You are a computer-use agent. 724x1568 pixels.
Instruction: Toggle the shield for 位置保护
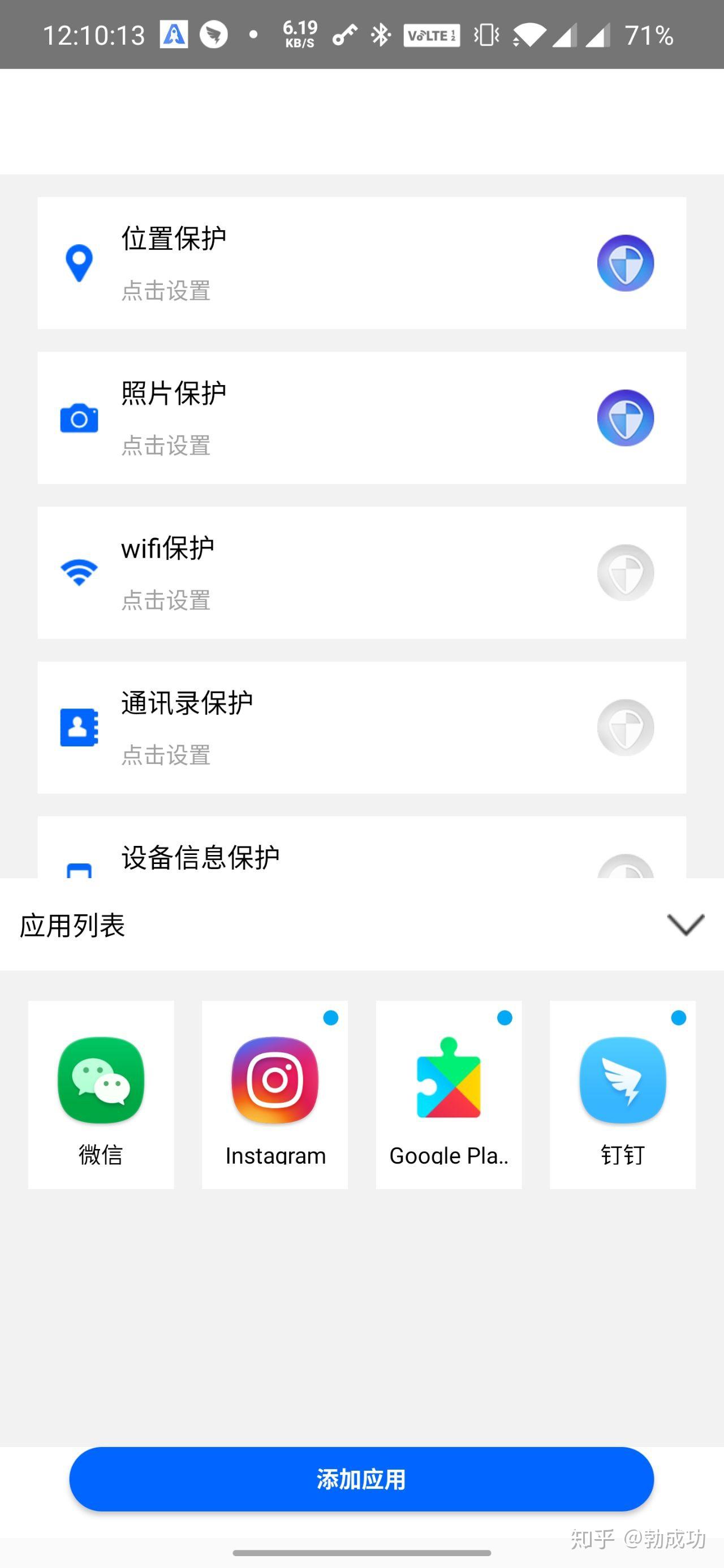pyautogui.click(x=626, y=262)
